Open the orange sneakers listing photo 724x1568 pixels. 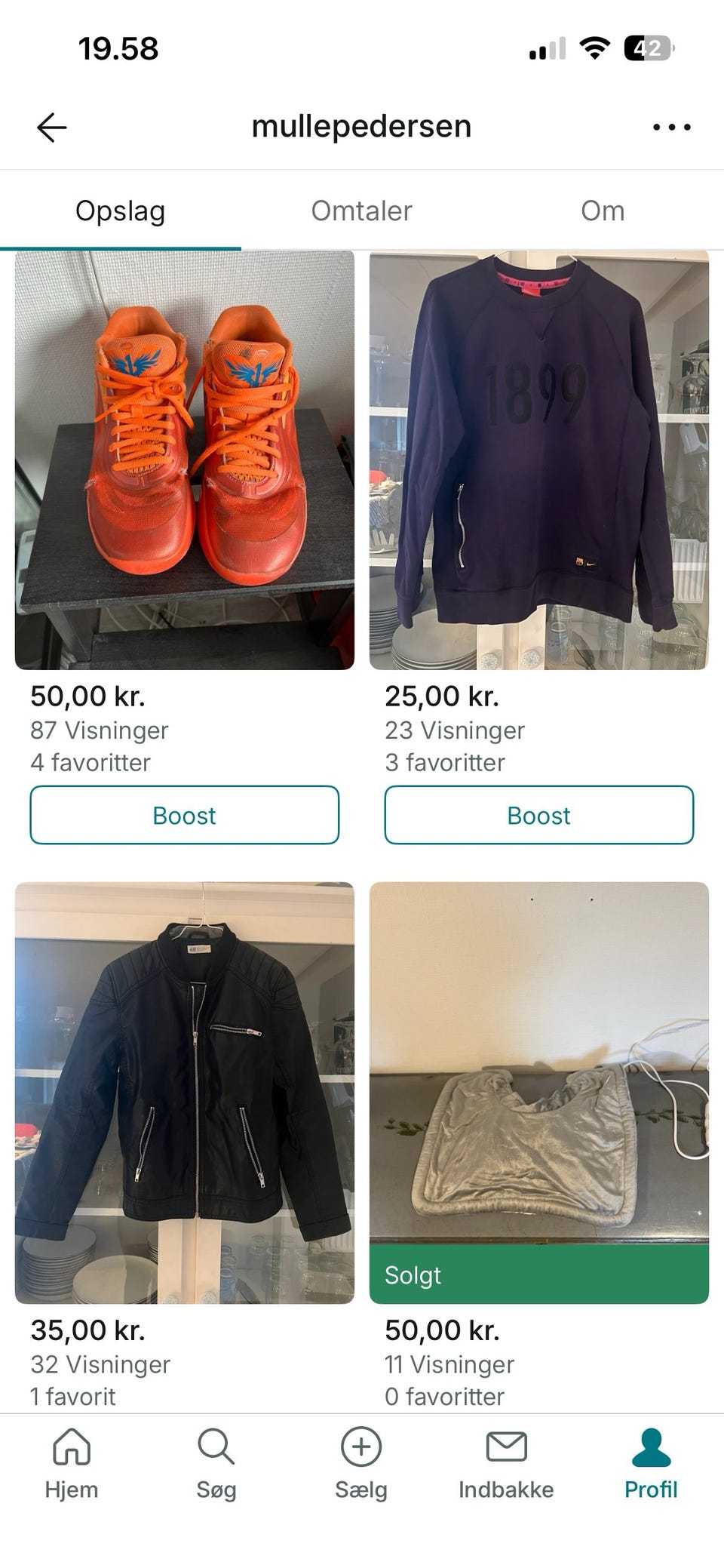(185, 460)
